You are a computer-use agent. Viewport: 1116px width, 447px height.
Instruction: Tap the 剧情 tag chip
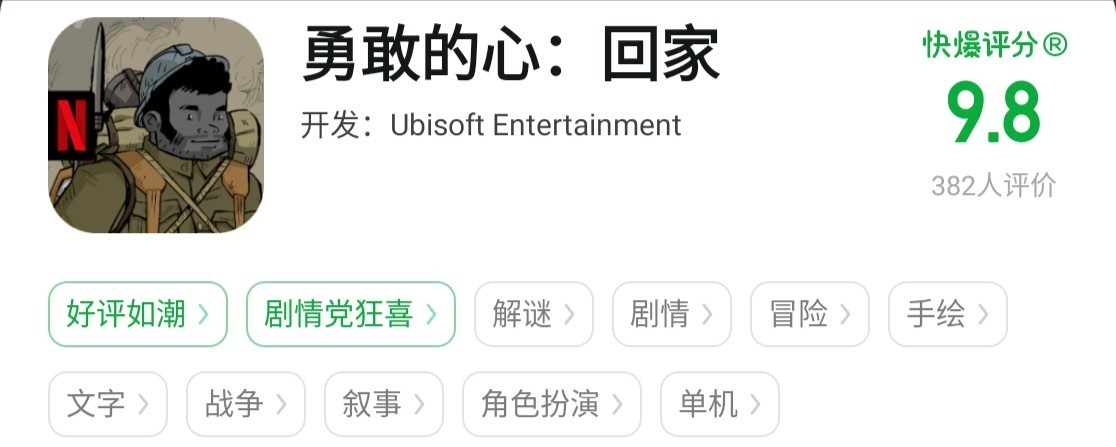[671, 315]
